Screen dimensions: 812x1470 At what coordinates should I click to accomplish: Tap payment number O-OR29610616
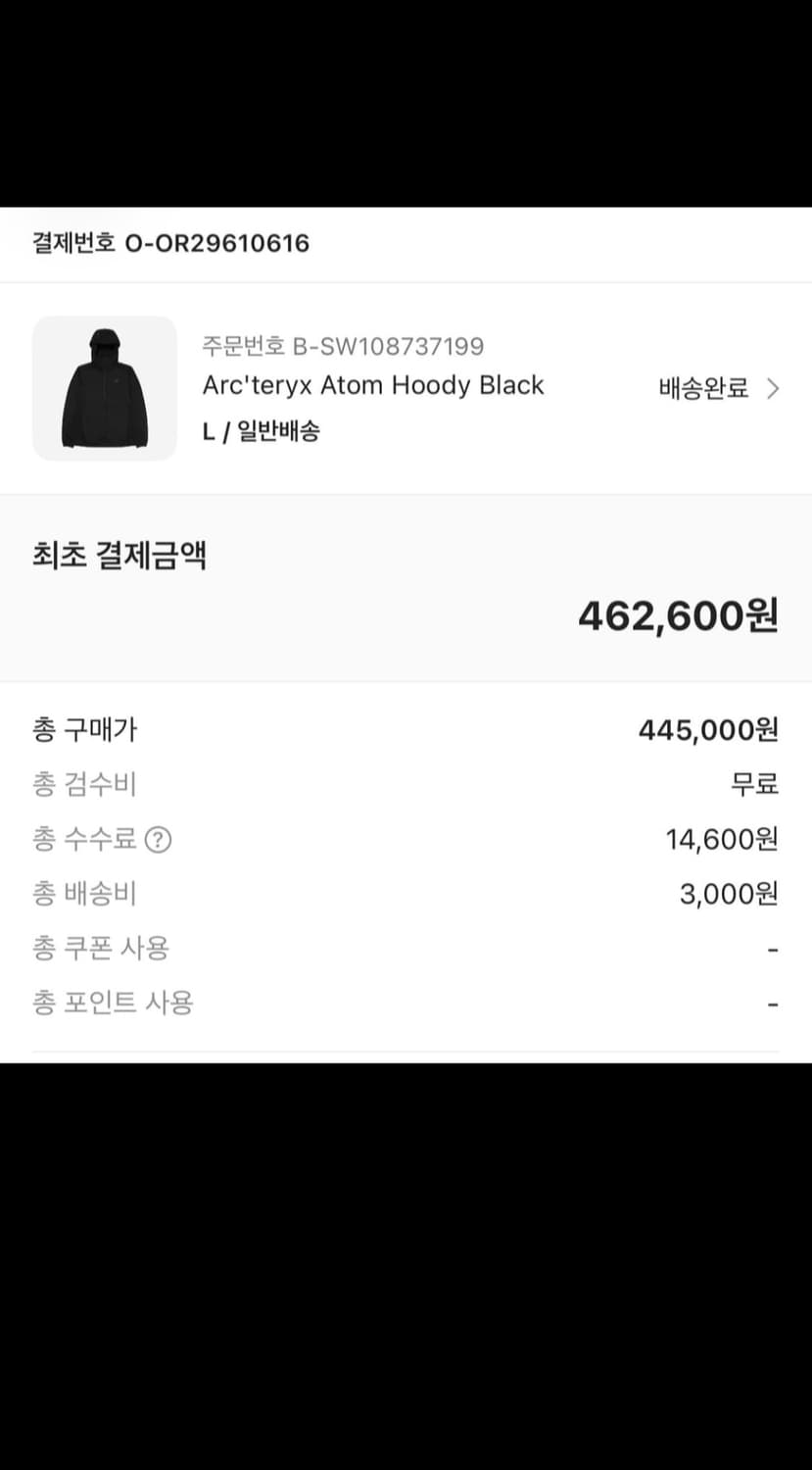169,244
